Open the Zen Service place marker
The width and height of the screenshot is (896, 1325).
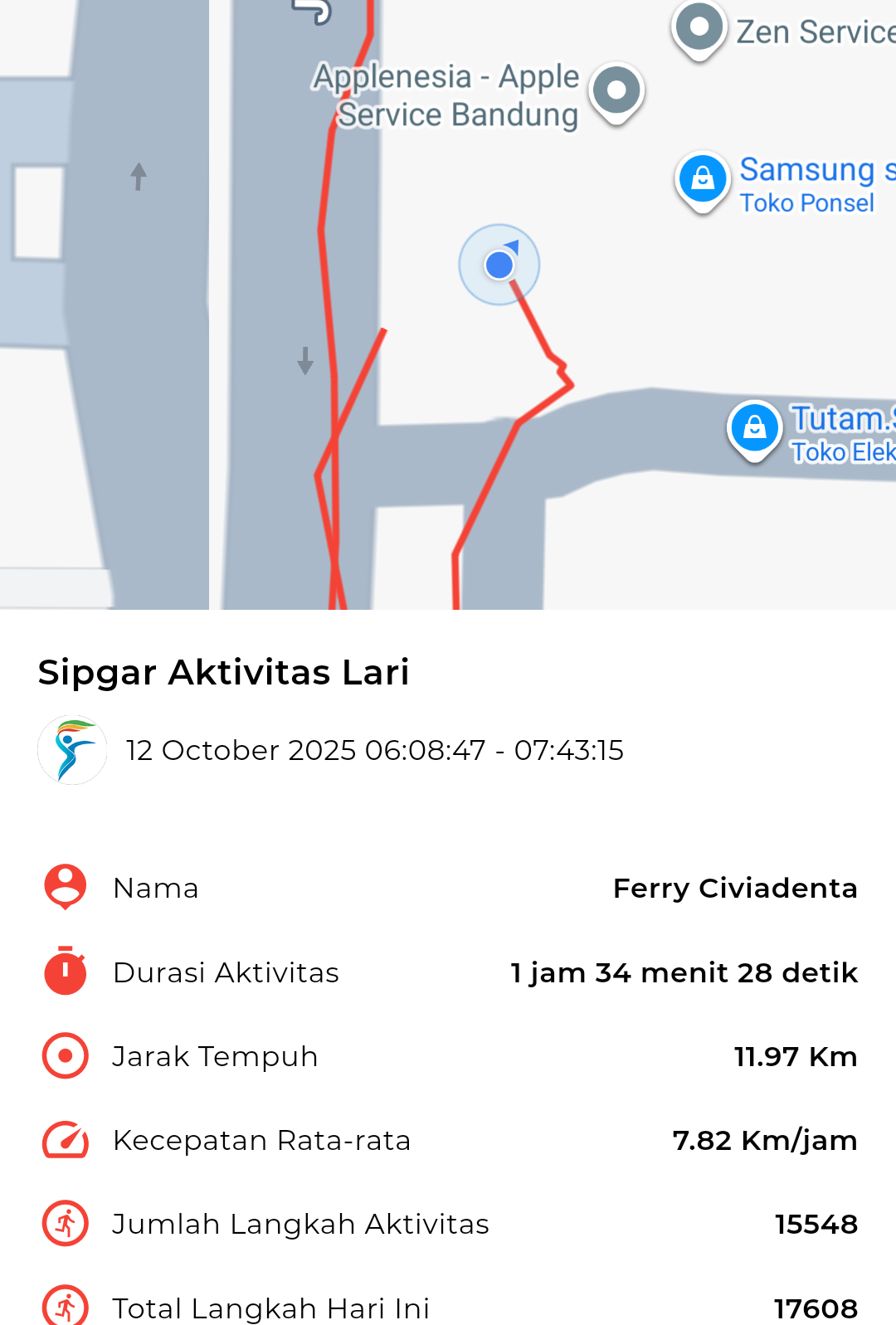pos(699,29)
